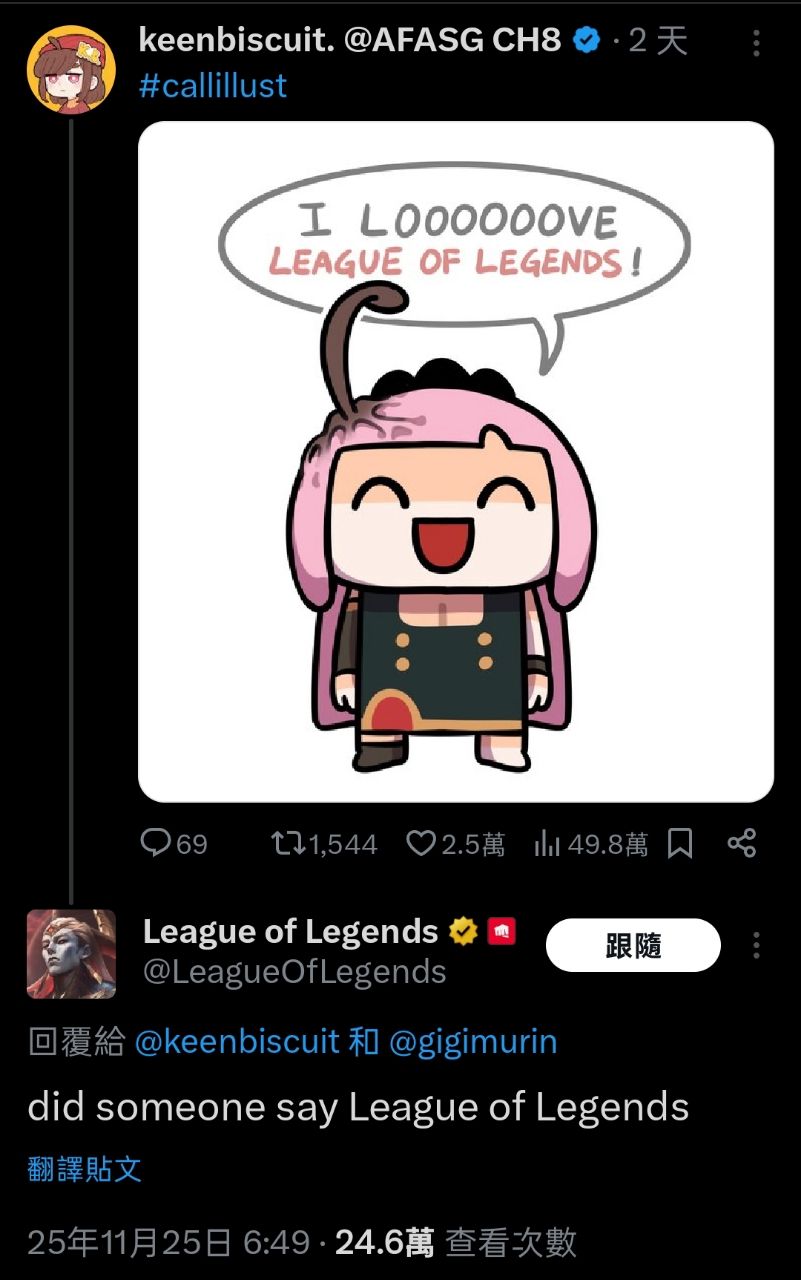The height and width of the screenshot is (1280, 801).
Task: Open the #callillust hashtag
Action: [x=213, y=86]
